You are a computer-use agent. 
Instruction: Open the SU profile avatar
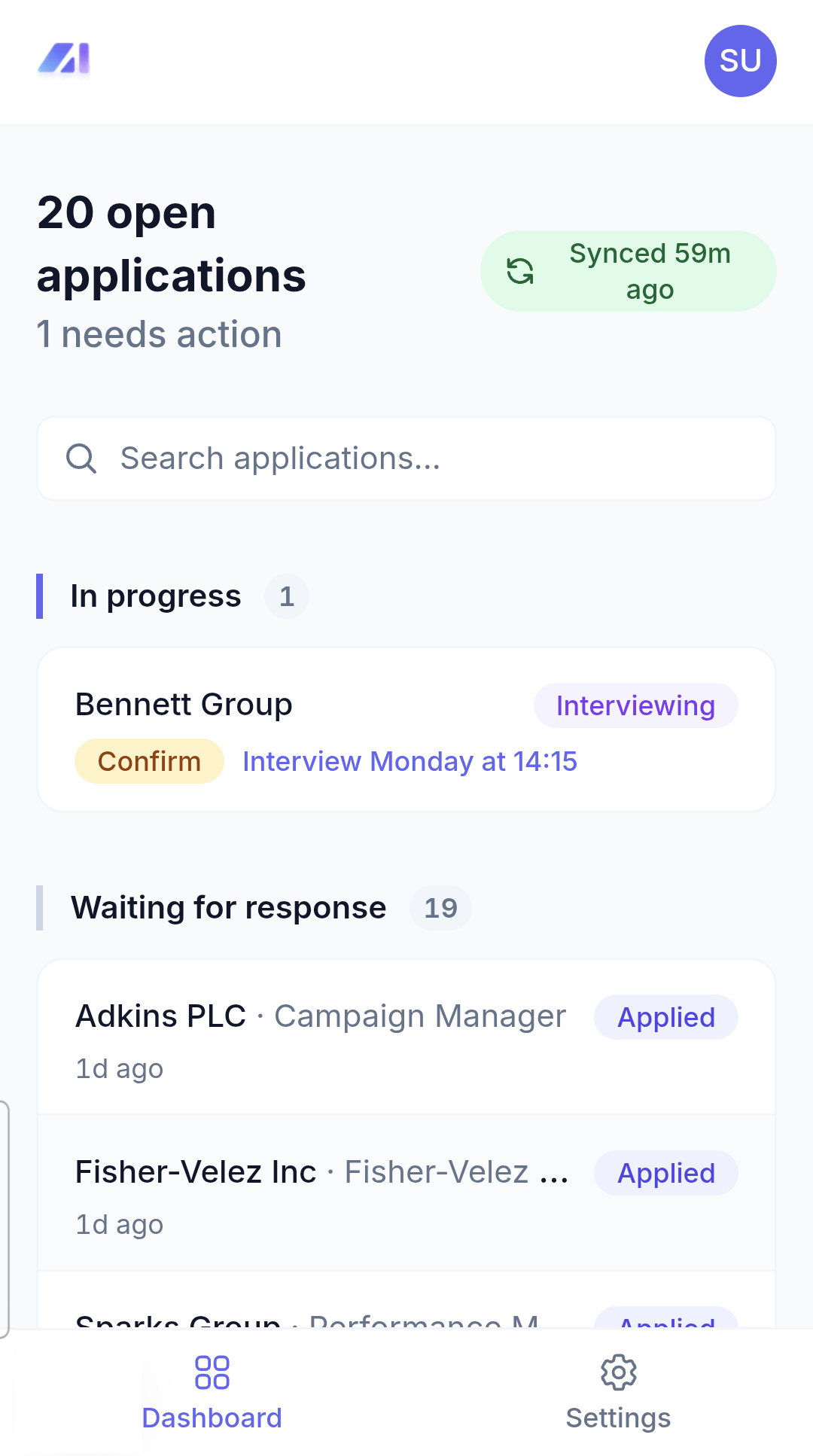(x=740, y=61)
